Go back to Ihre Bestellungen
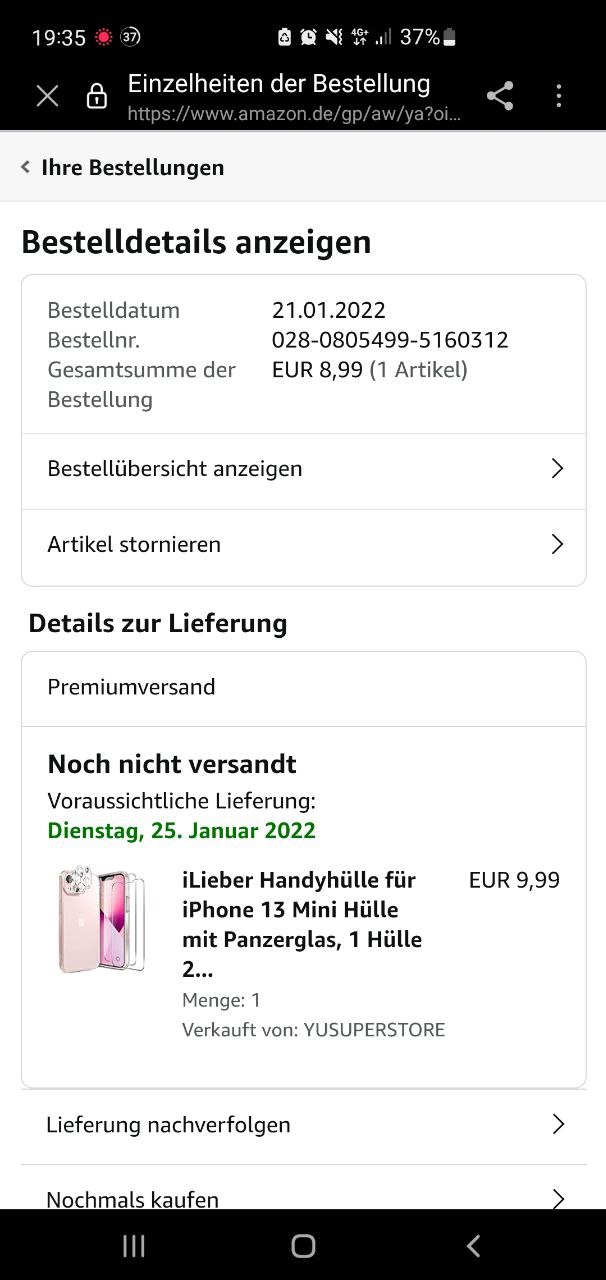Screen dimensions: 606x1280 point(123,167)
